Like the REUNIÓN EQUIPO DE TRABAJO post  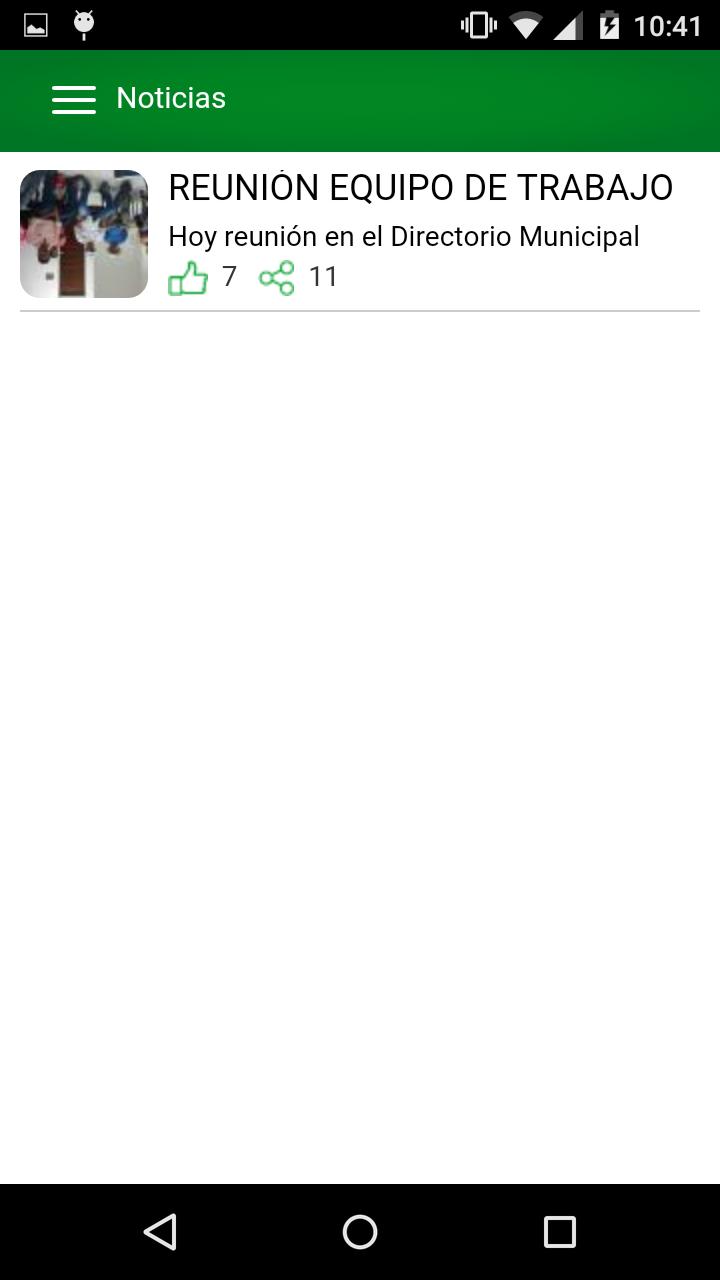(188, 277)
